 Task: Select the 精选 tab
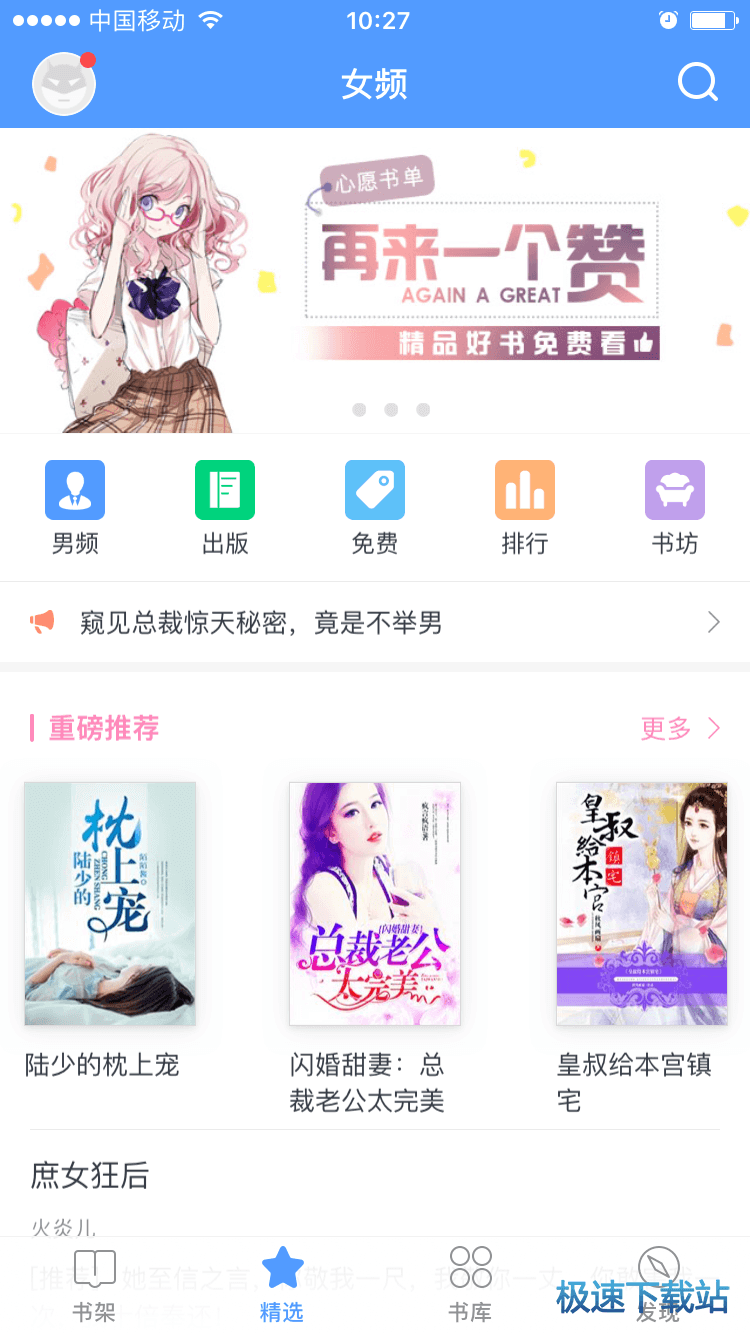282,1285
